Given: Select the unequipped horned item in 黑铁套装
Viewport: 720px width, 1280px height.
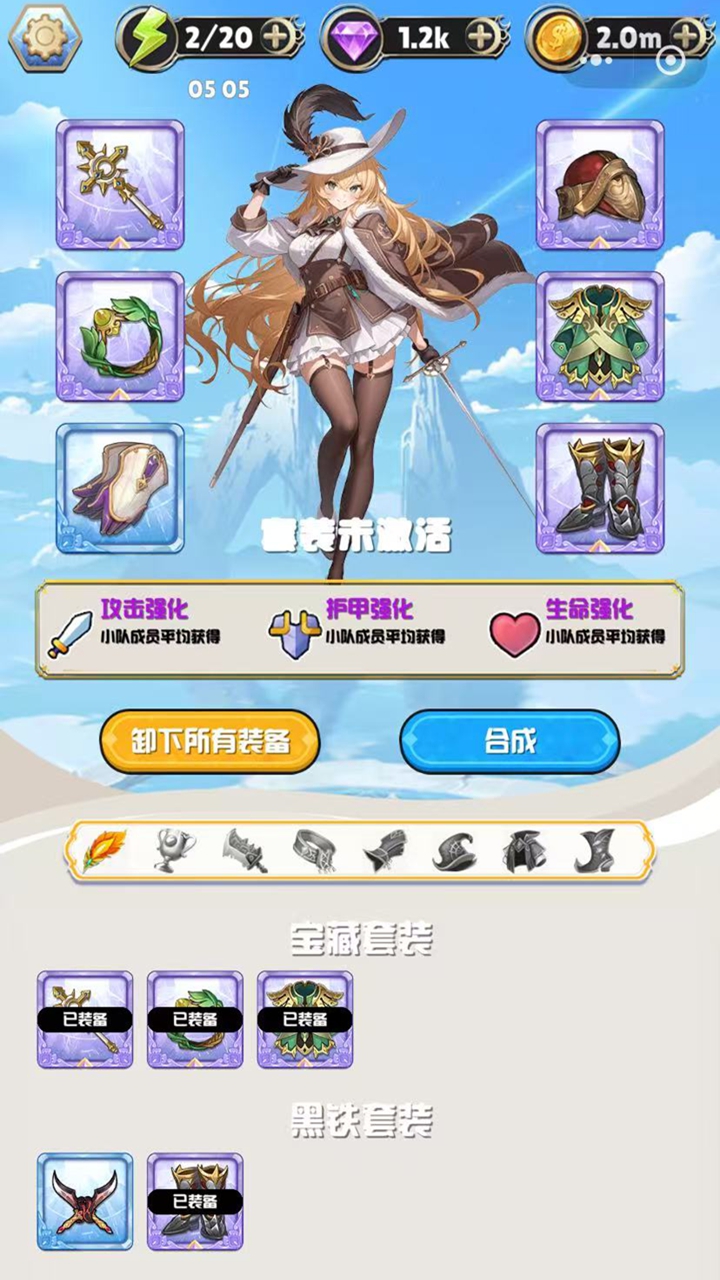Looking at the screenshot, I should pos(85,1201).
